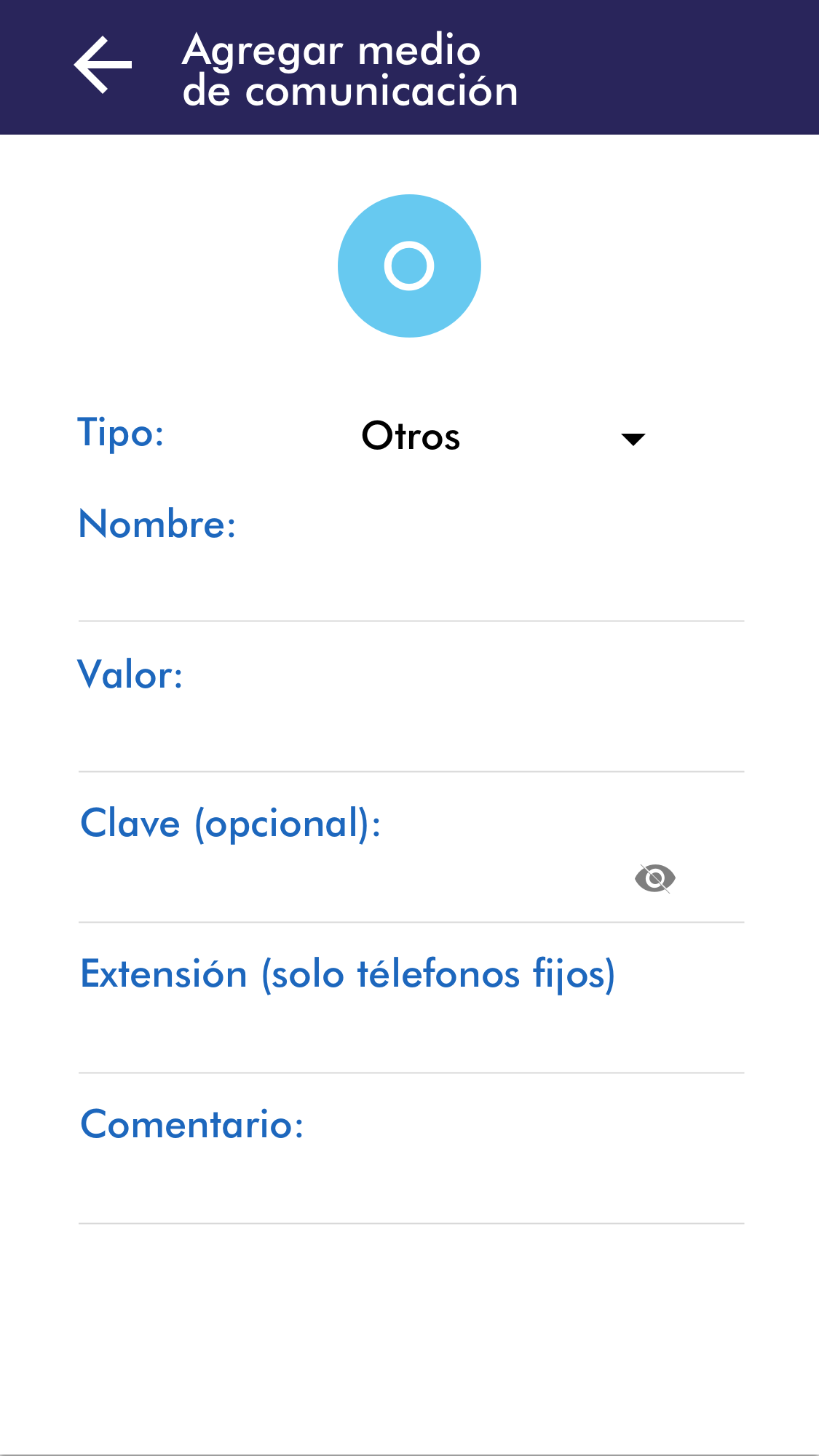Go back using the arrow icon
819x1456 pixels.
click(103, 65)
